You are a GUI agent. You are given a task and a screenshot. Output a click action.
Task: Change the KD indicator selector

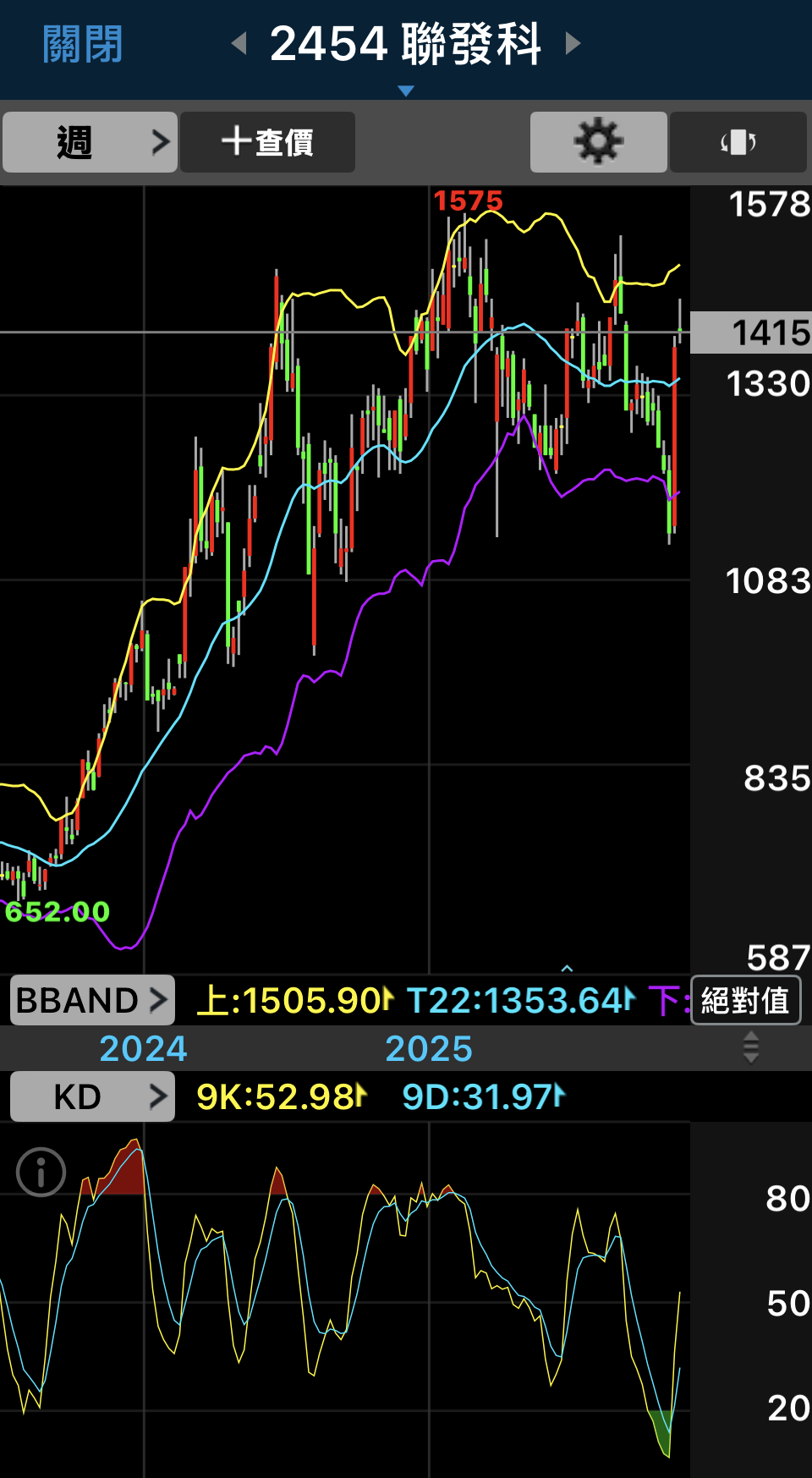tap(92, 1096)
